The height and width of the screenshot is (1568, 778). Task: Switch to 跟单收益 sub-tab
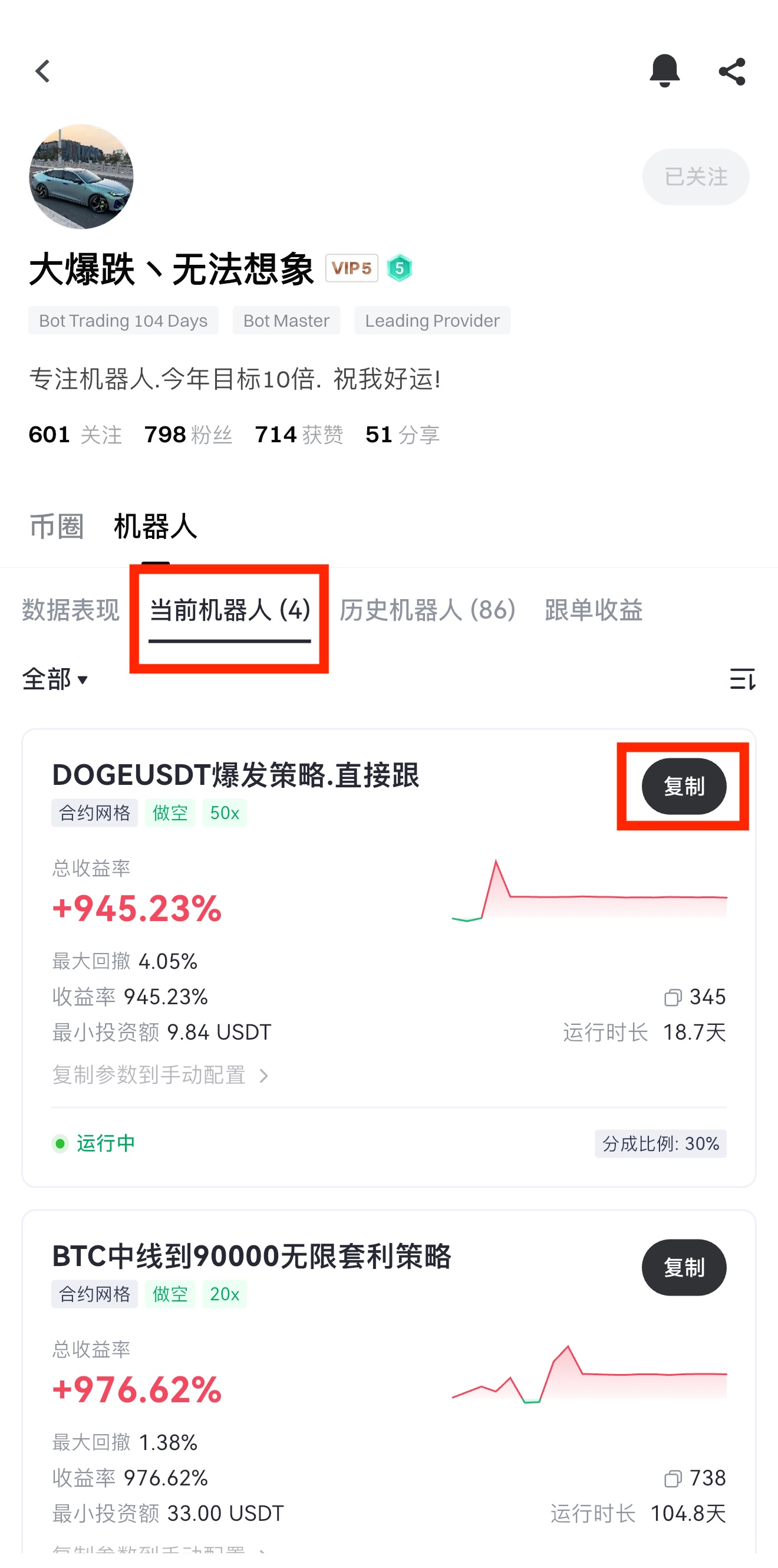point(593,610)
